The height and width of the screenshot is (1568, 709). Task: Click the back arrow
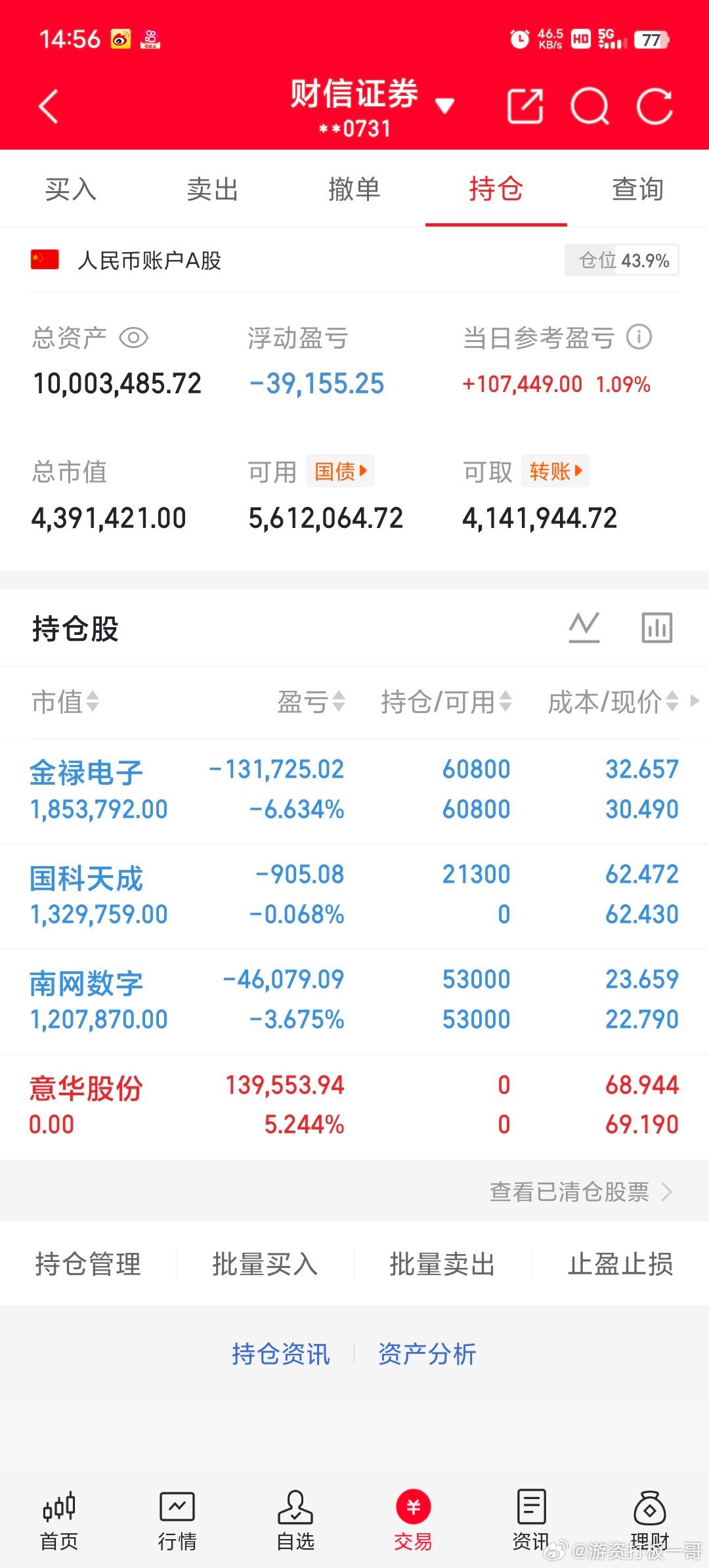(48, 105)
